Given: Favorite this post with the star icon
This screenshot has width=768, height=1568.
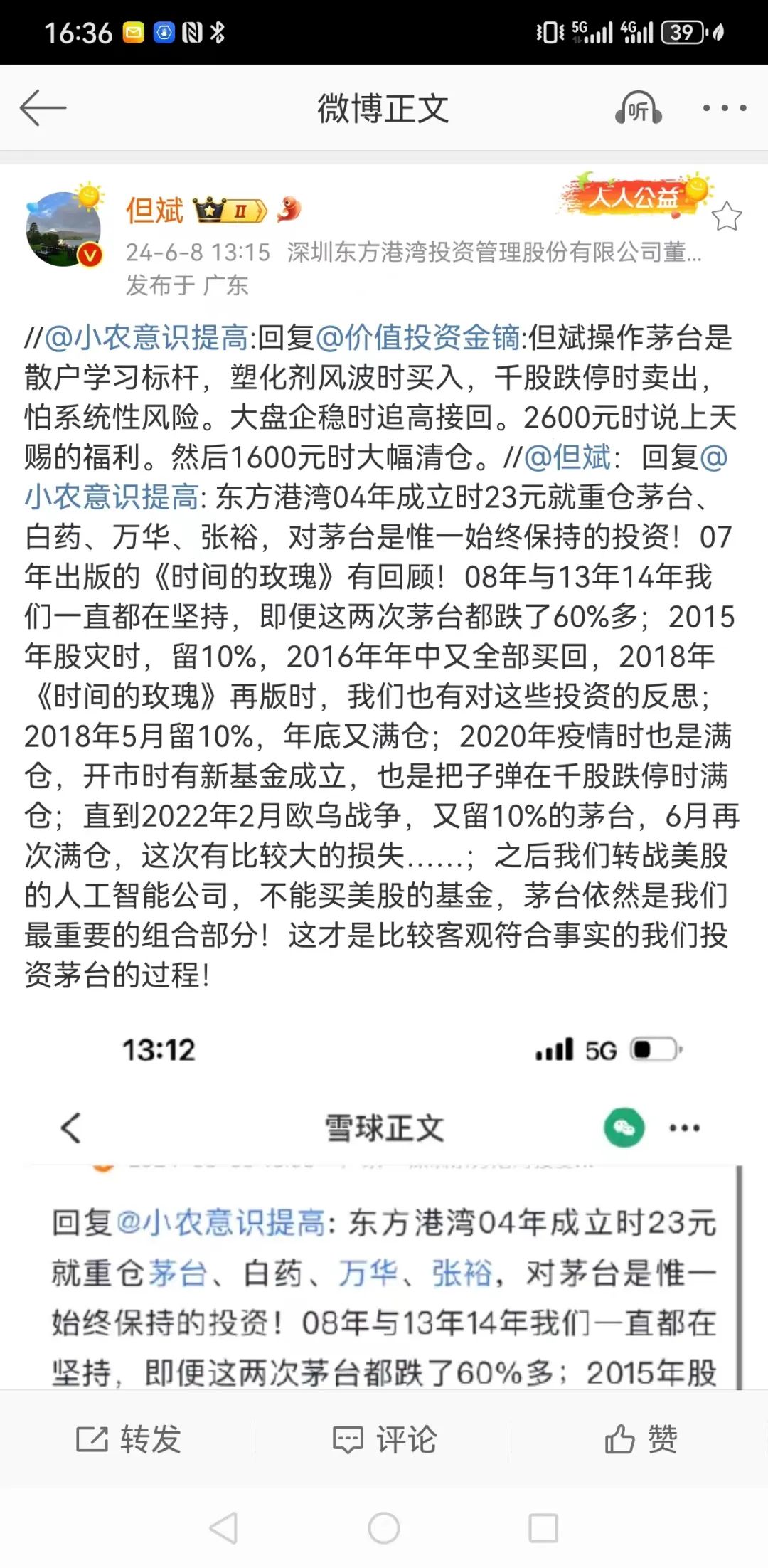Looking at the screenshot, I should tap(726, 216).
